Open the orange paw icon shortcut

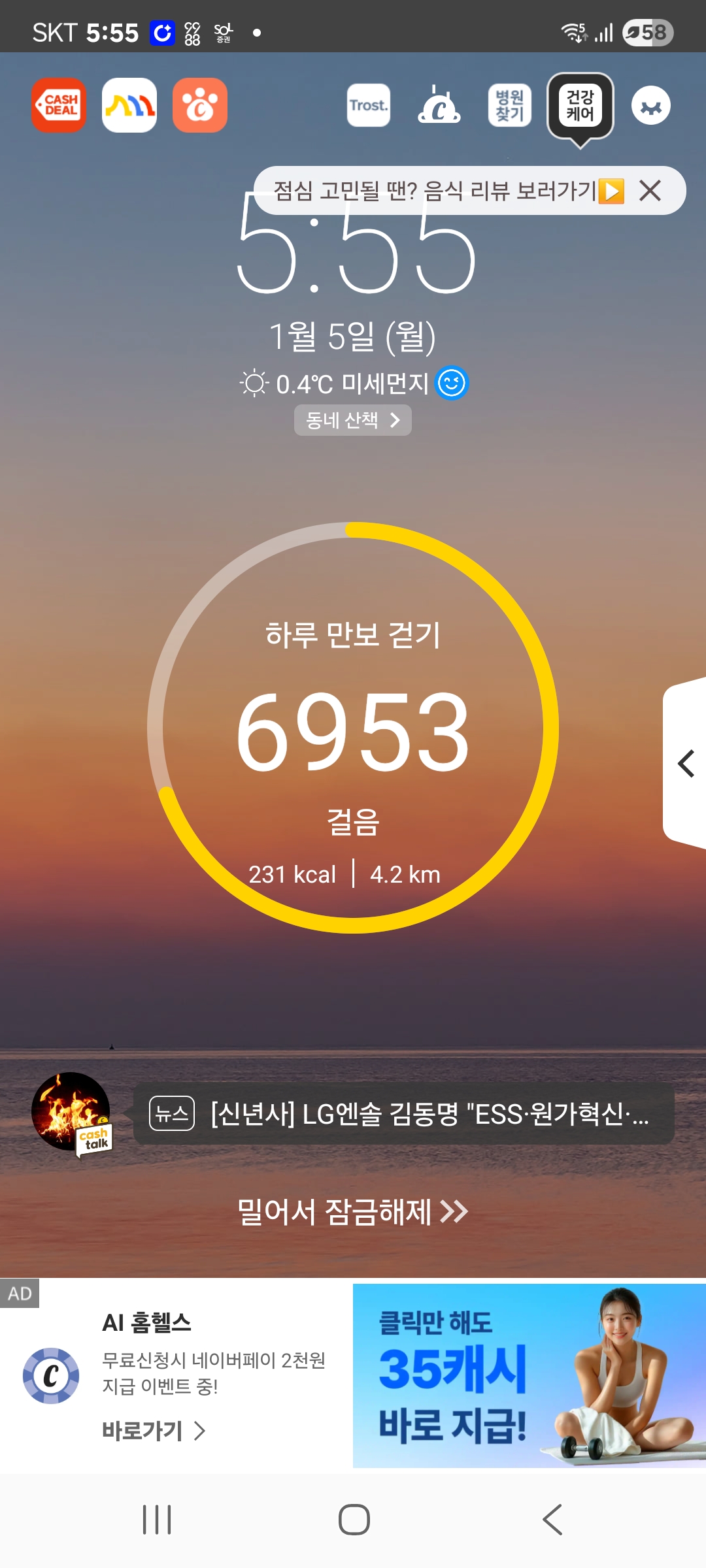pos(200,105)
